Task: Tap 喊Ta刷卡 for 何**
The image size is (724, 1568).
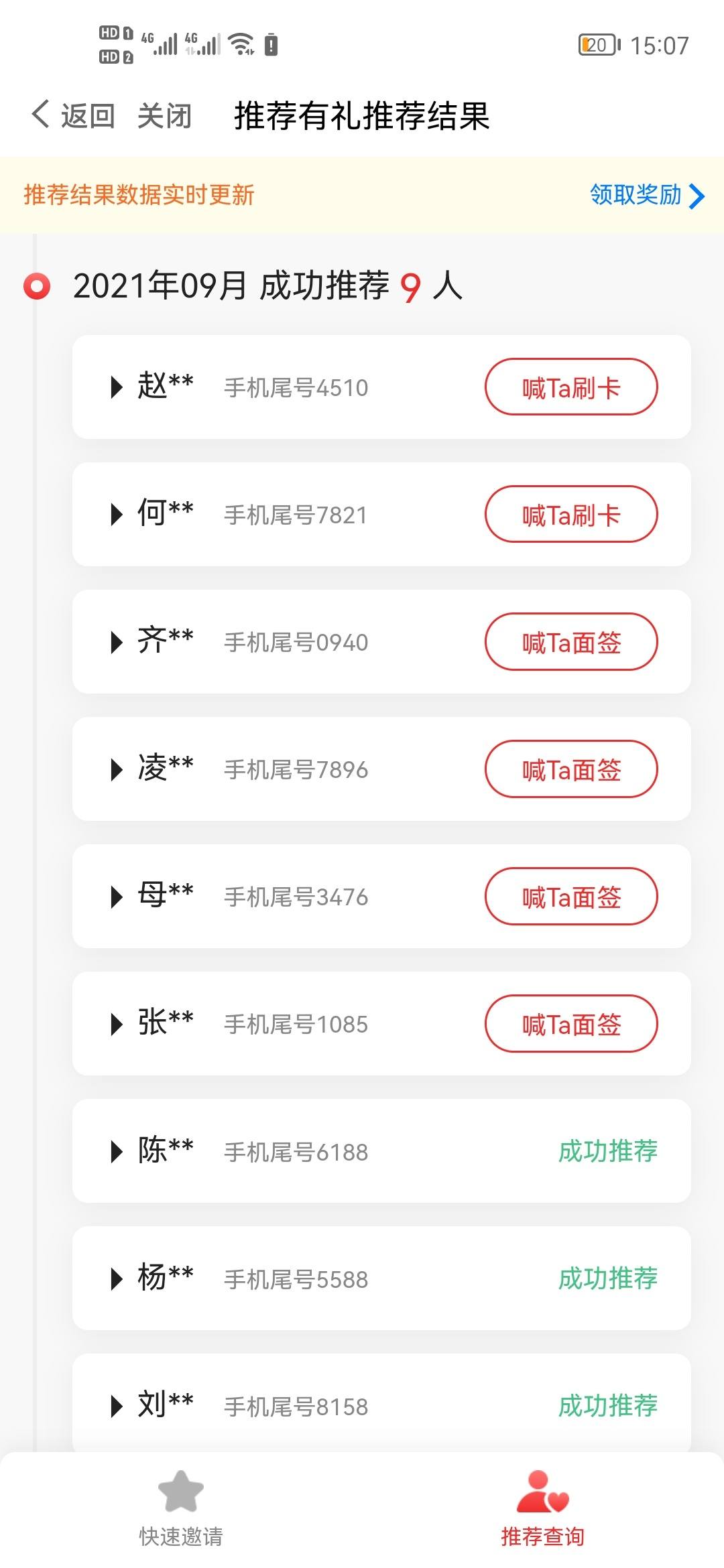Action: (x=571, y=515)
